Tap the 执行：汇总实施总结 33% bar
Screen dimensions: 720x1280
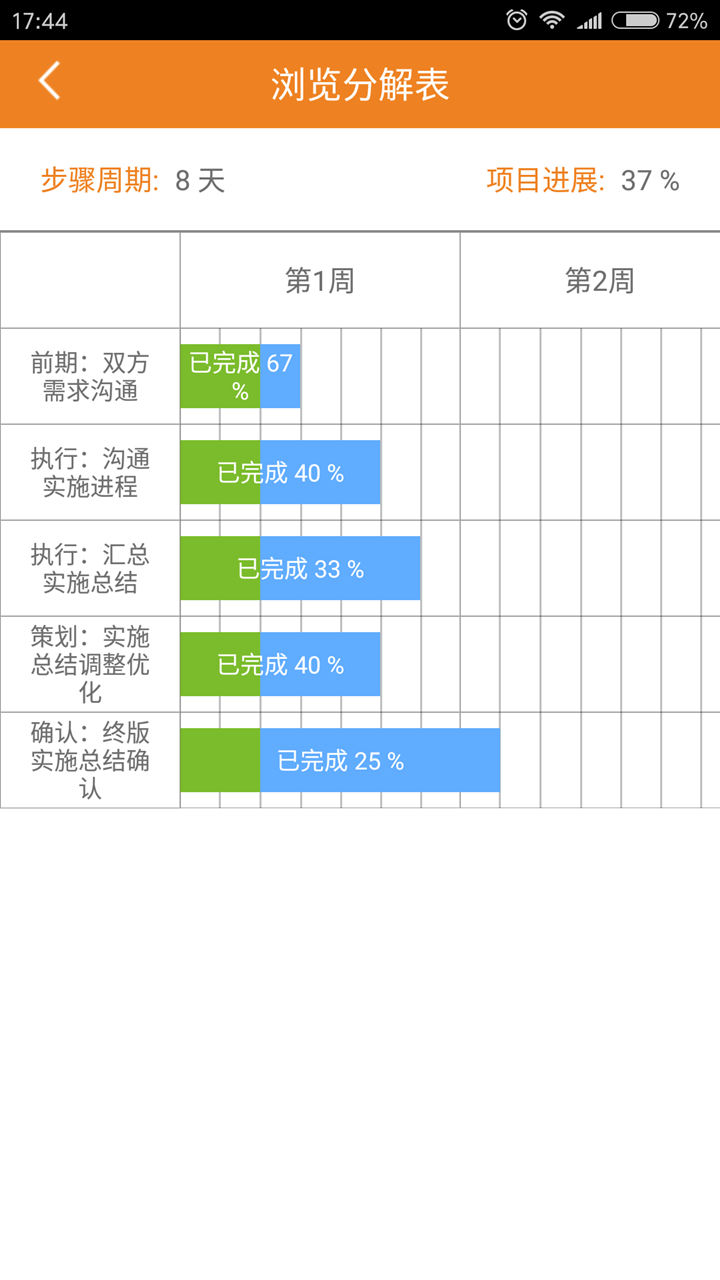[300, 568]
